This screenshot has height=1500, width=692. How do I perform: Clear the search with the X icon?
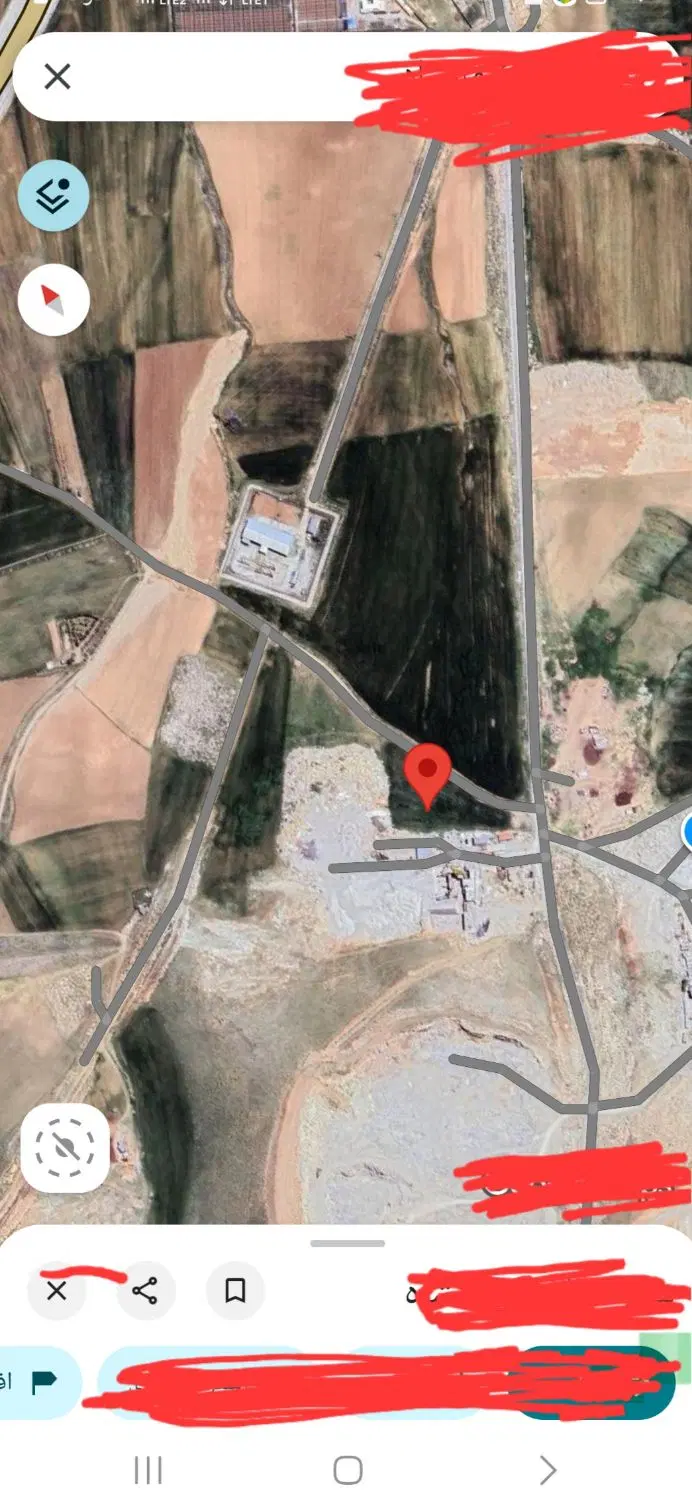click(58, 77)
